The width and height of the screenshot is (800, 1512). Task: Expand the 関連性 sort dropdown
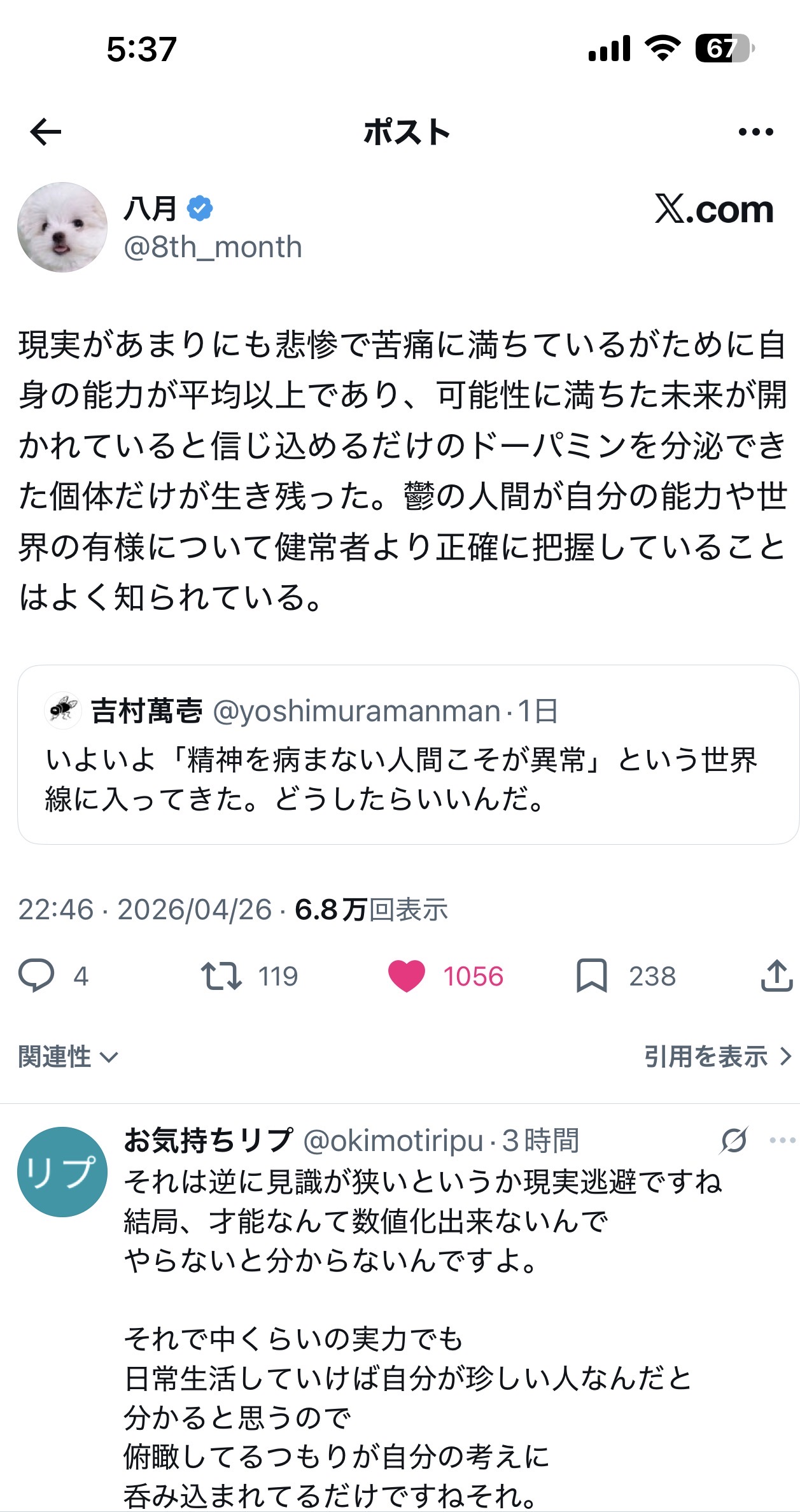tap(68, 1057)
